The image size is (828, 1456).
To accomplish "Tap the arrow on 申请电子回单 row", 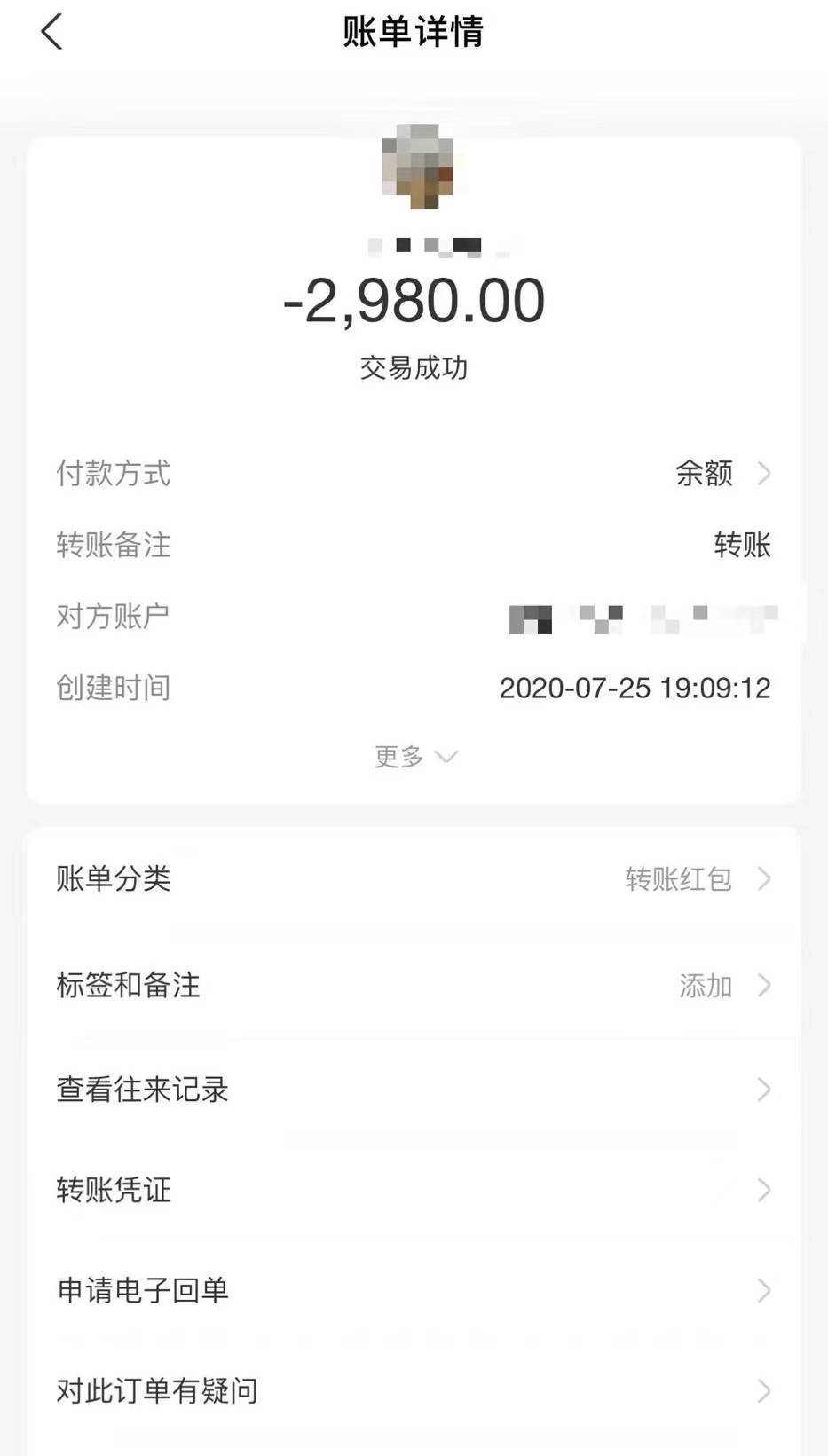I will click(765, 1292).
